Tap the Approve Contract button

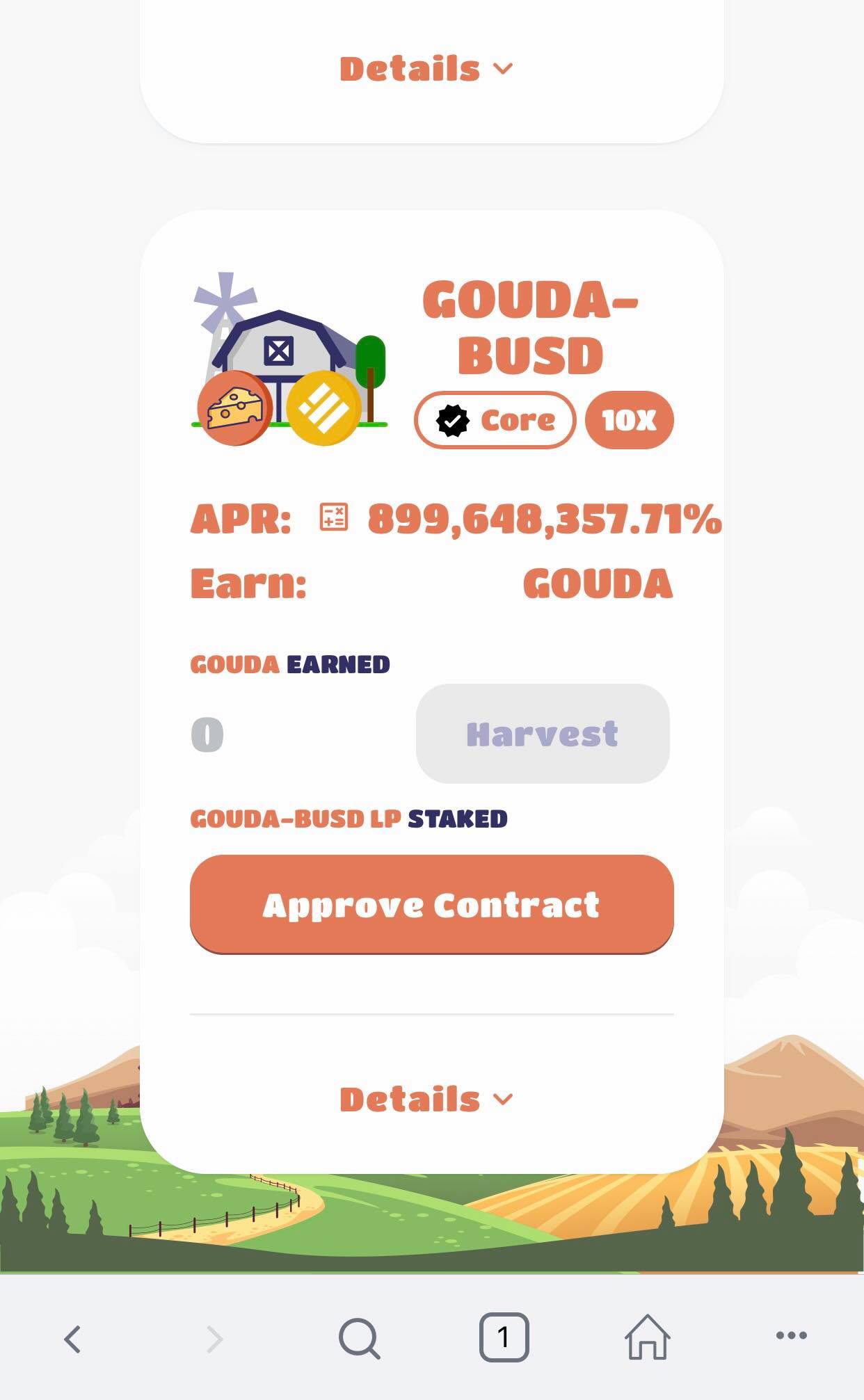point(431,904)
